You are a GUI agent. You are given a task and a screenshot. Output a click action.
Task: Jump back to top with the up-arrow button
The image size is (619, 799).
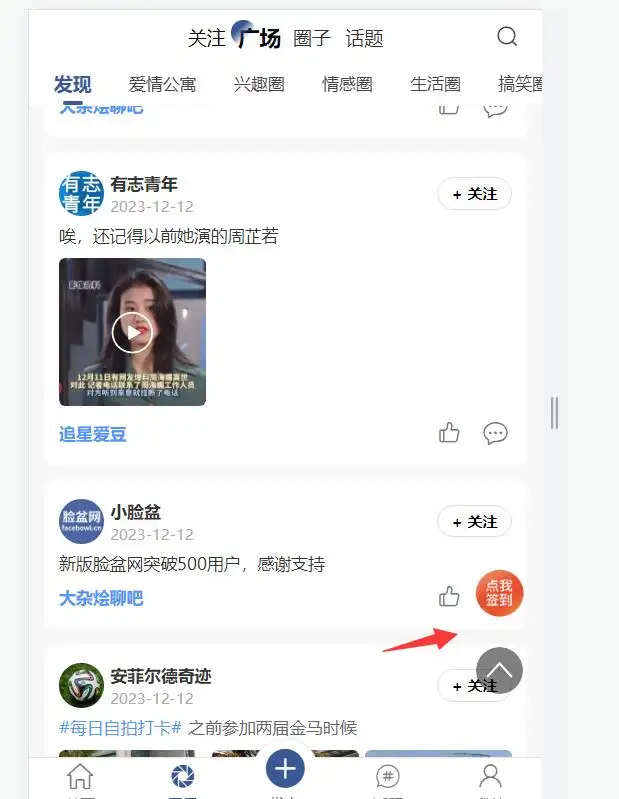click(499, 670)
